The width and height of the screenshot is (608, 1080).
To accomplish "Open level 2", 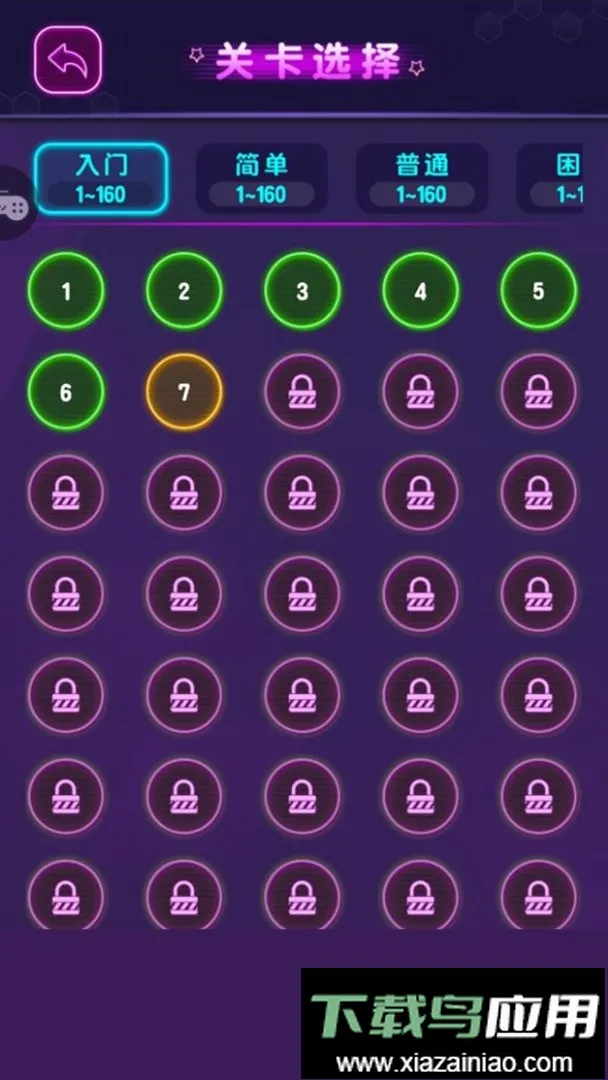I will [184, 291].
